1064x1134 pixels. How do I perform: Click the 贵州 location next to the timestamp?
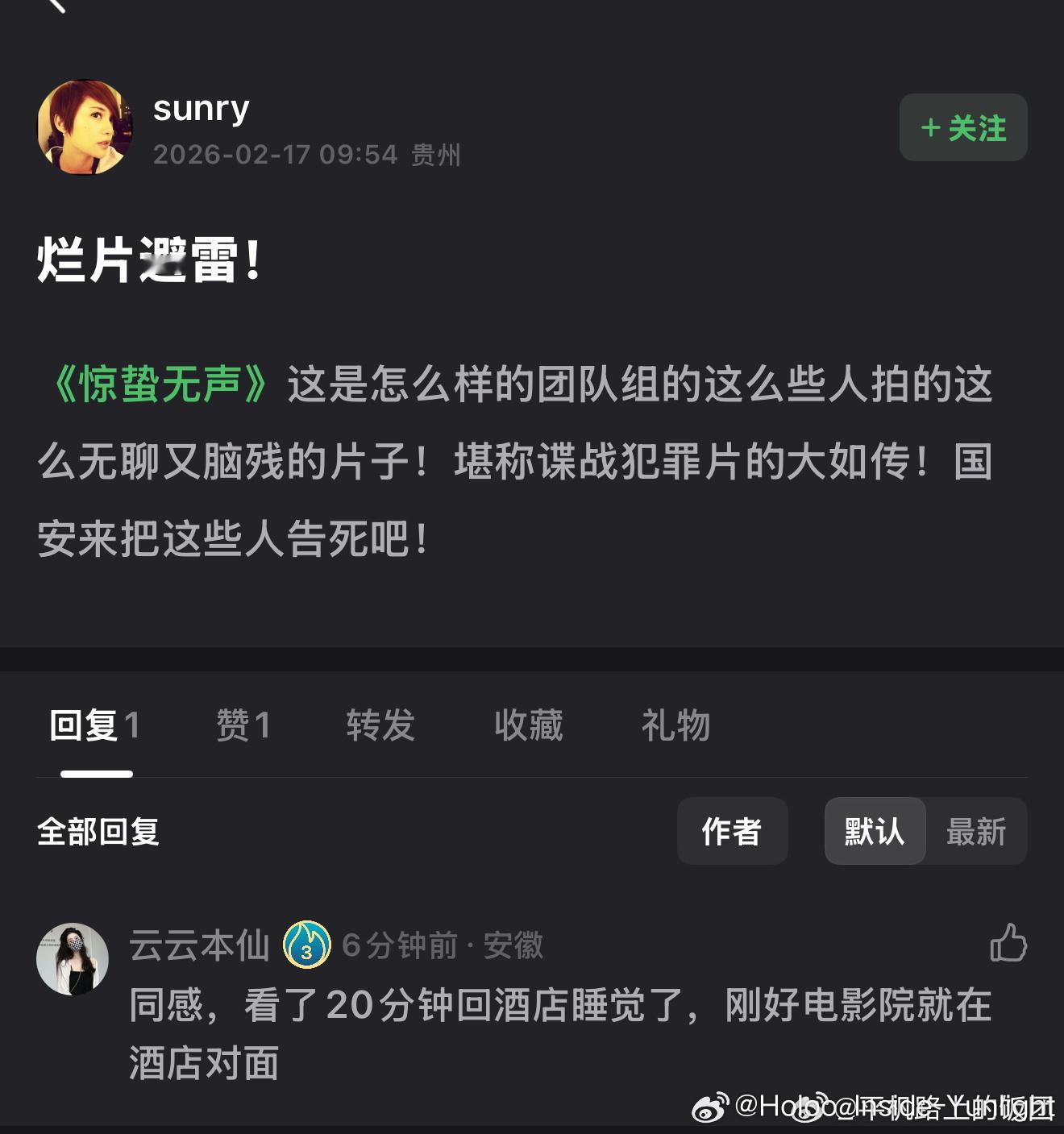pyautogui.click(x=434, y=156)
